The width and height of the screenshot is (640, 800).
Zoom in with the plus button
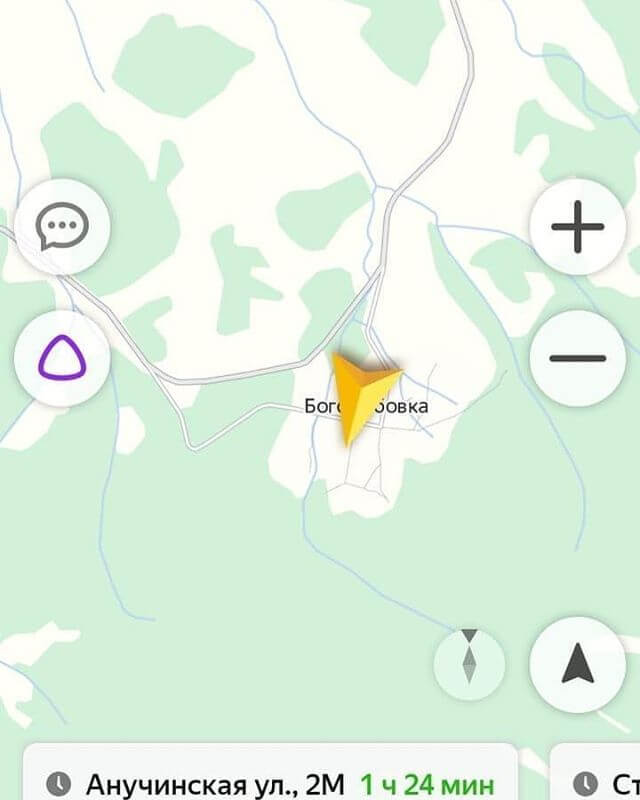578,227
